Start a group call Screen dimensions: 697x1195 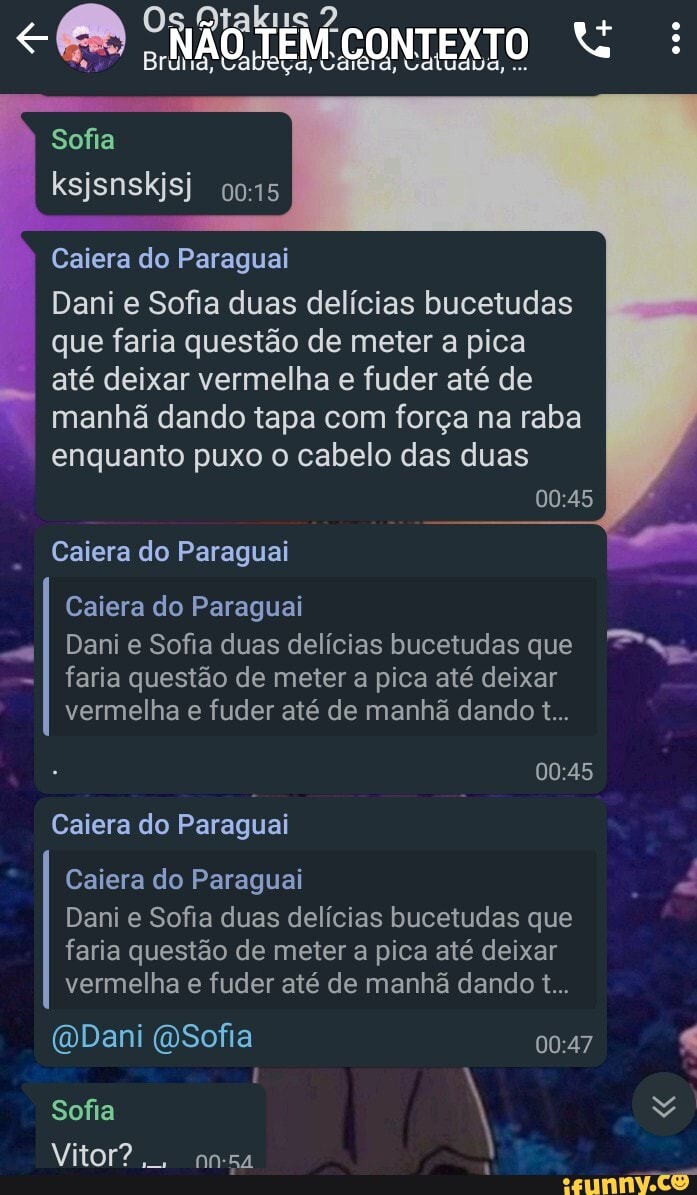[592, 40]
